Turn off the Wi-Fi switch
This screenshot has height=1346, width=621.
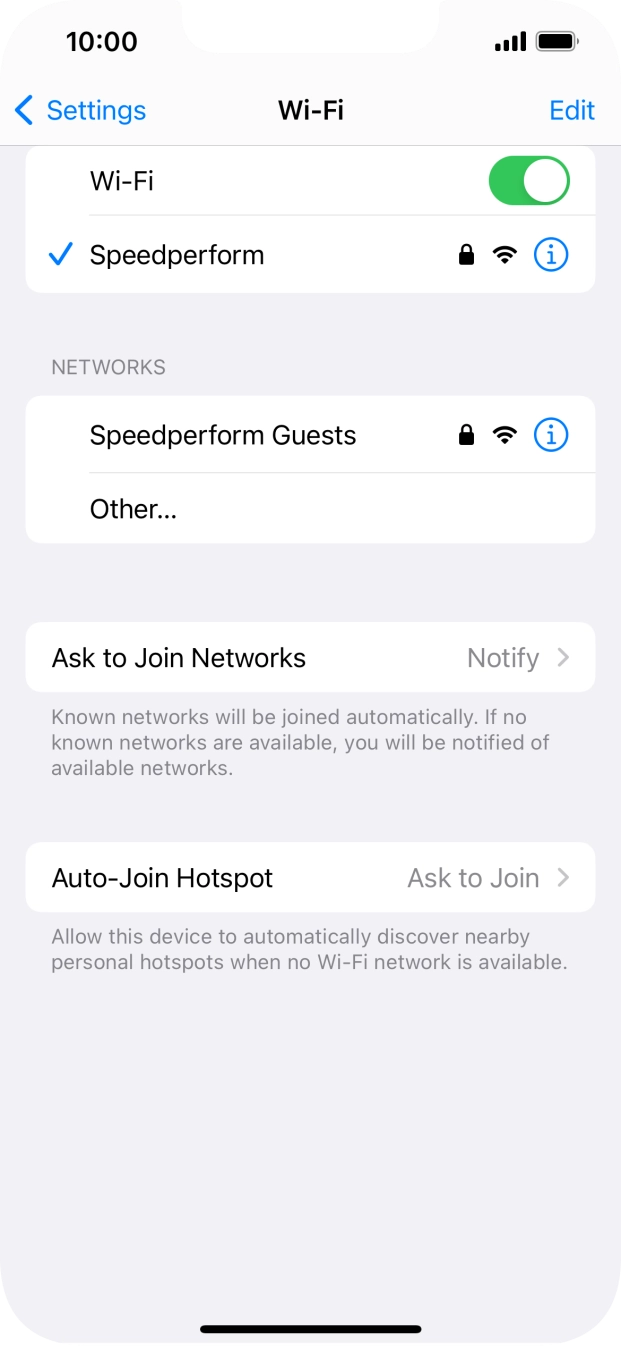(528, 181)
